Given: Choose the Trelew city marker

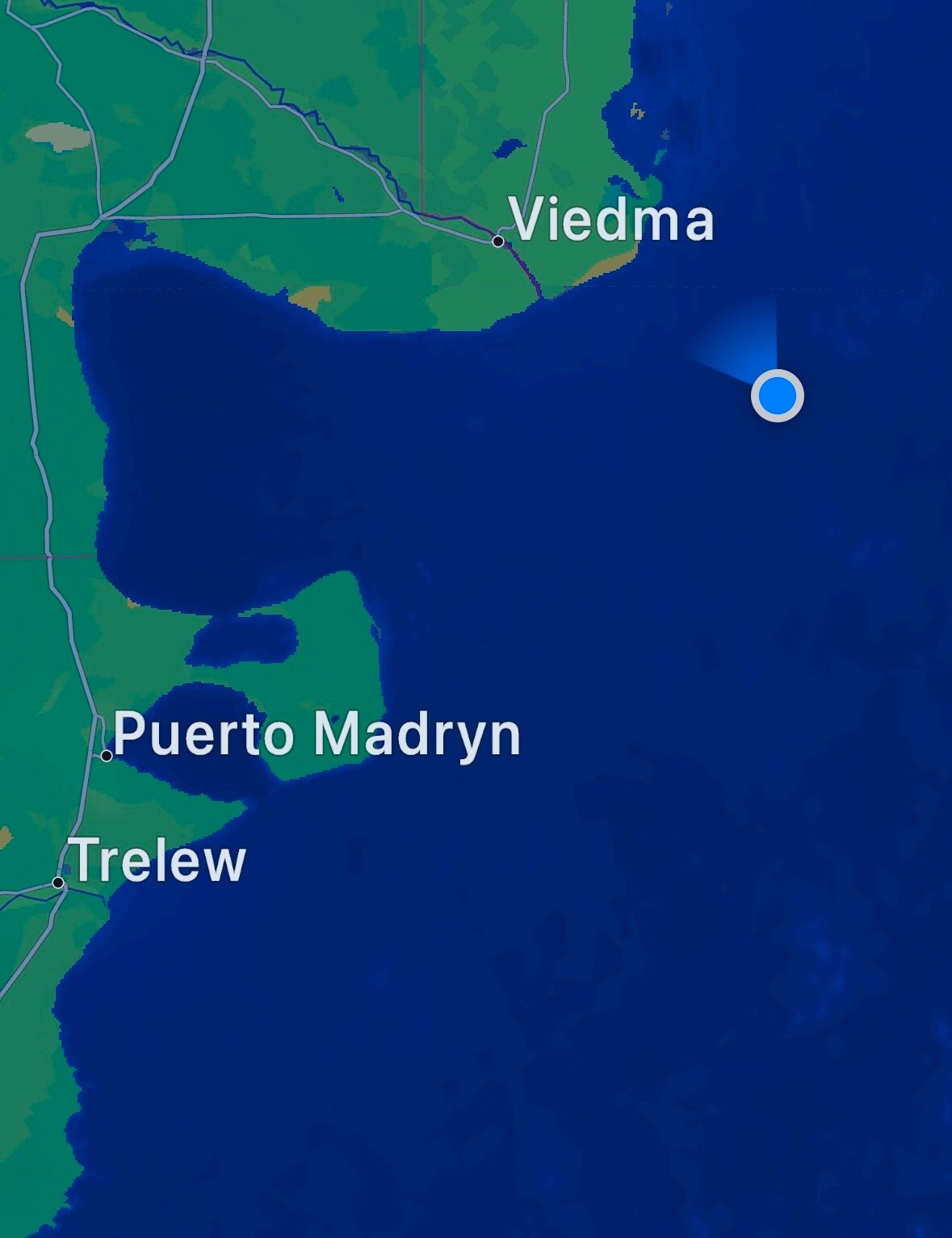Looking at the screenshot, I should [58, 882].
